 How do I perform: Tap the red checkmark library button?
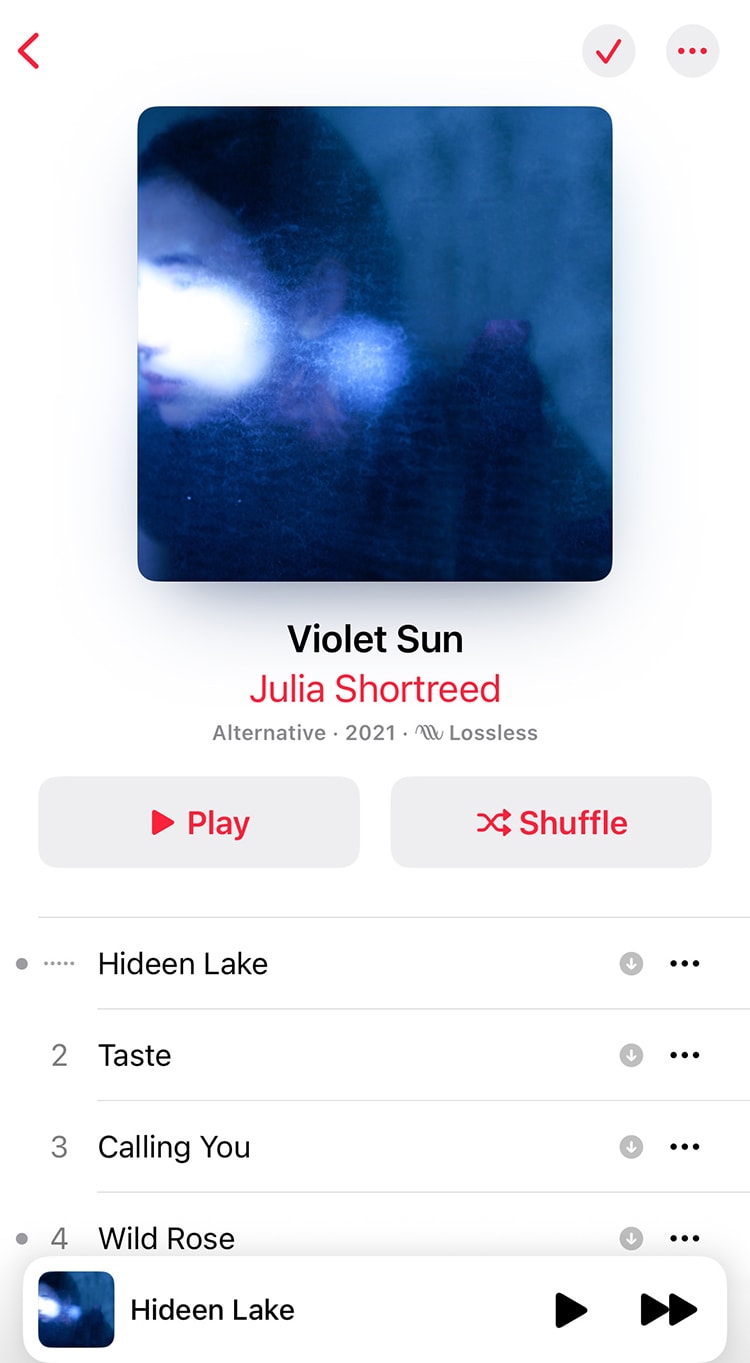click(608, 51)
